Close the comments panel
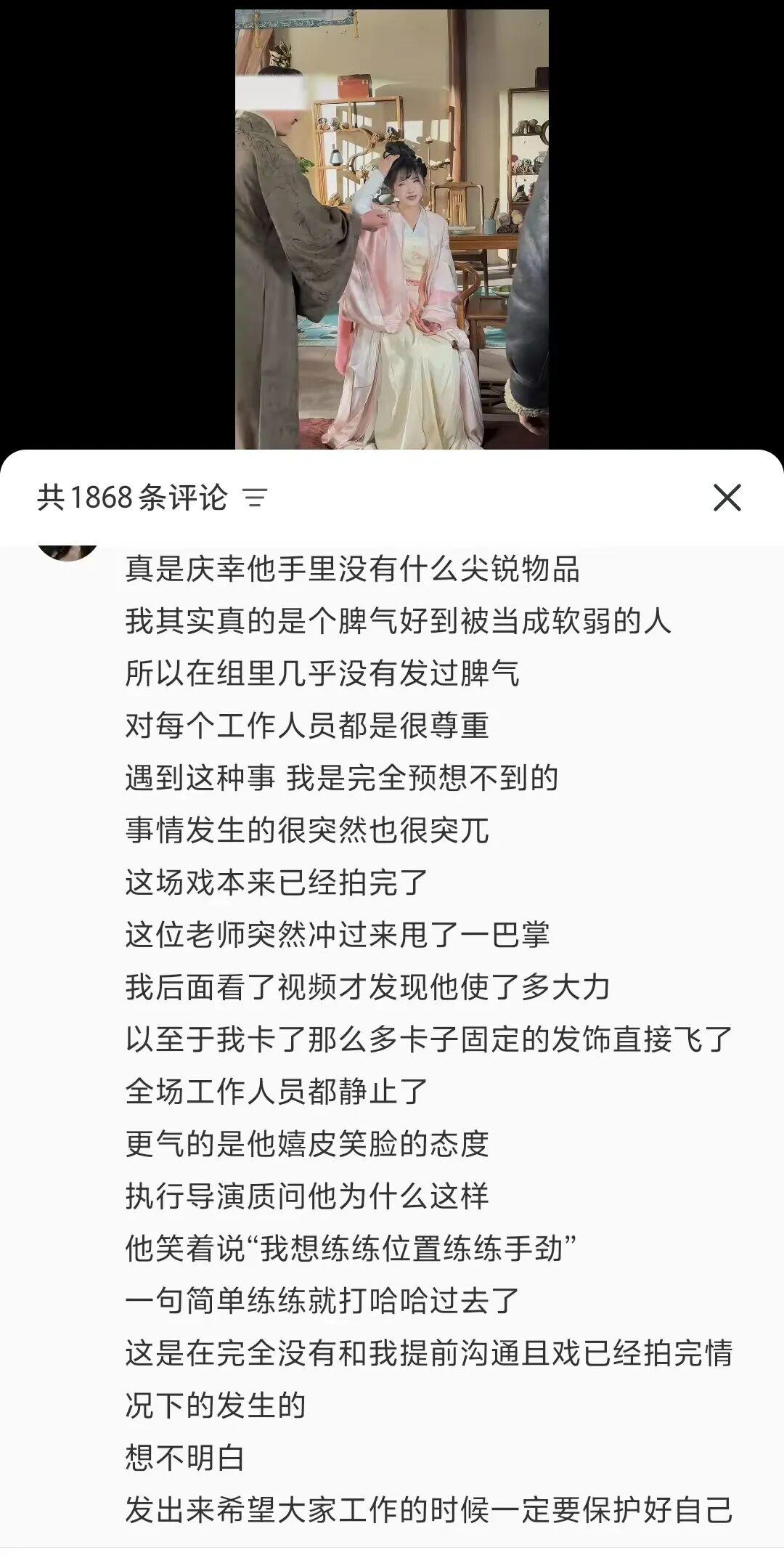Viewport: 784px width, 1558px height. point(727,498)
